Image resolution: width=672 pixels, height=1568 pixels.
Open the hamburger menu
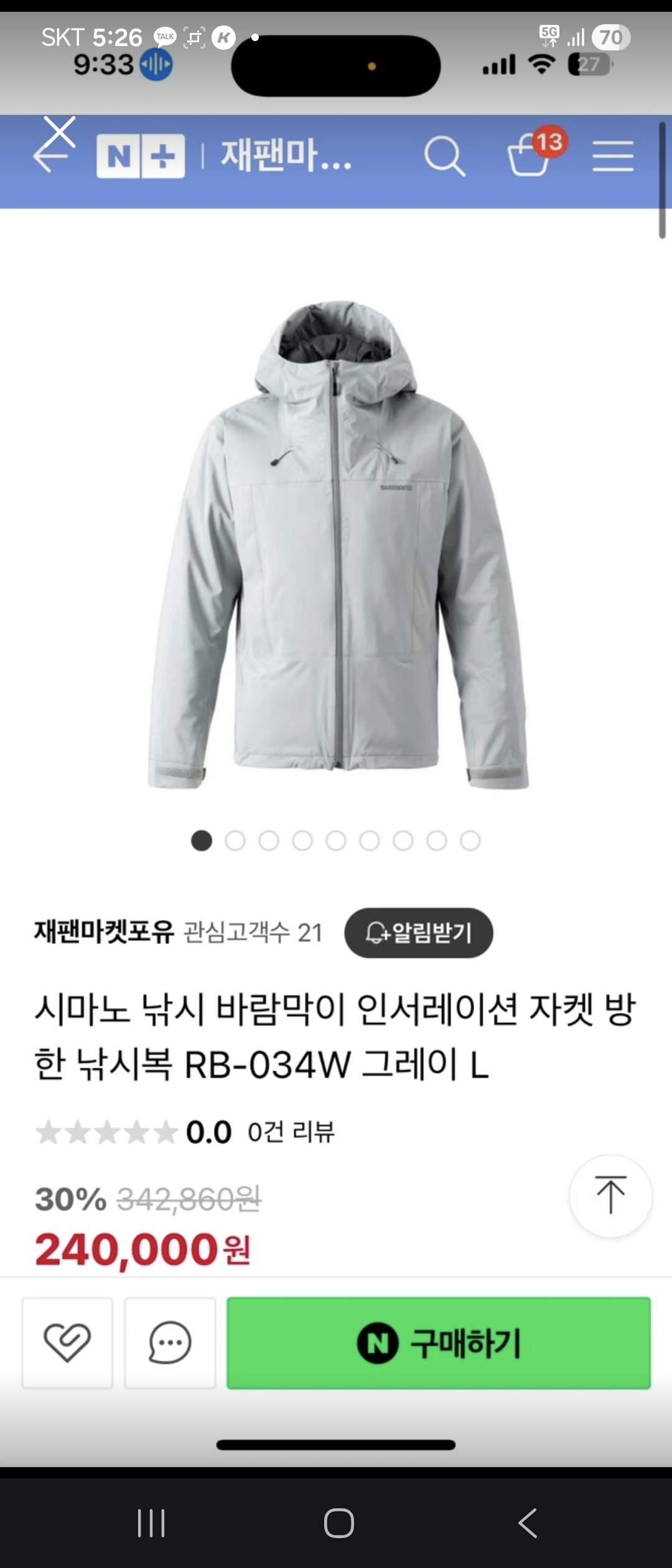[x=613, y=156]
